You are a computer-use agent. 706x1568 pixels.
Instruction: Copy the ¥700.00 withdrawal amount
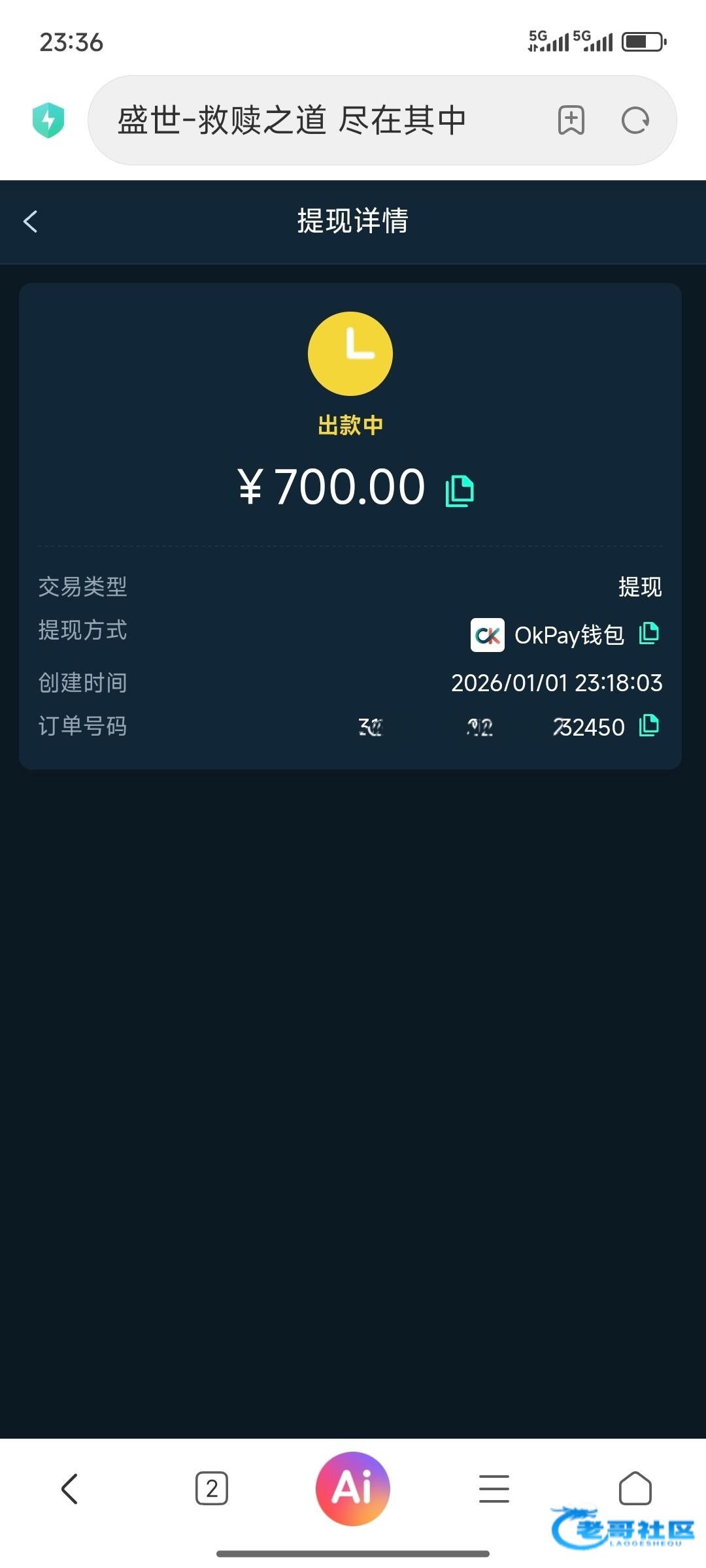460,491
